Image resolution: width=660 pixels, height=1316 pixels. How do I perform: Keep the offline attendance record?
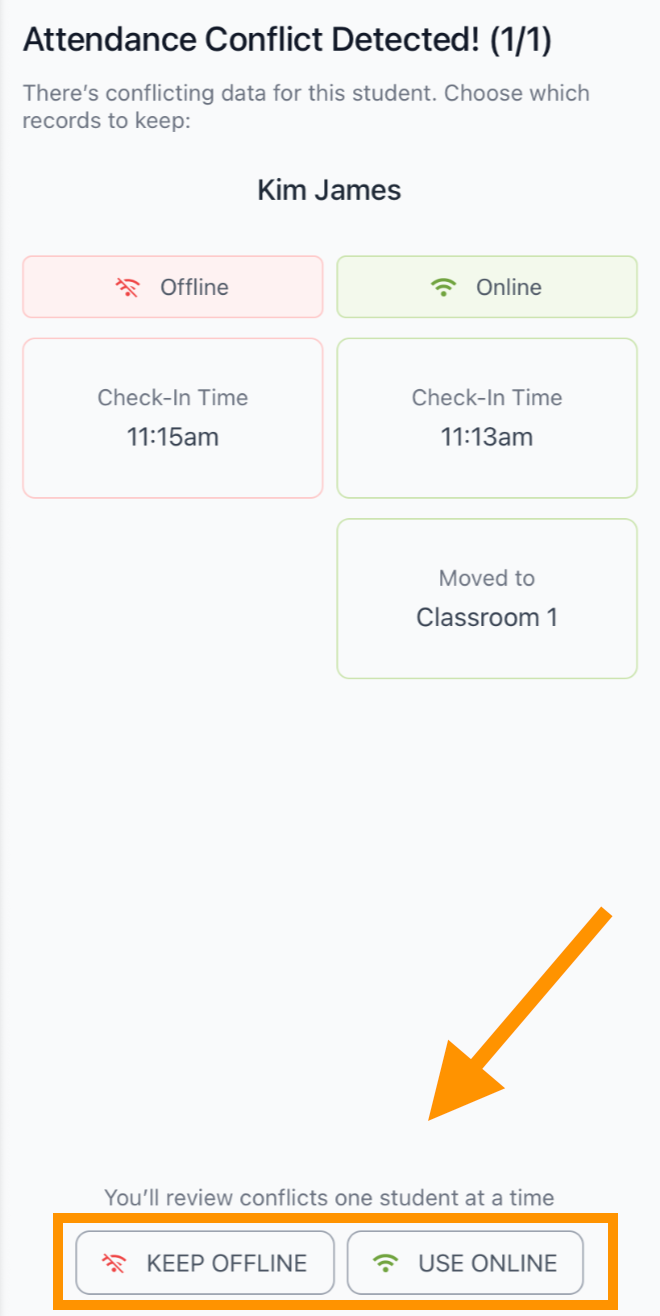click(x=205, y=1263)
